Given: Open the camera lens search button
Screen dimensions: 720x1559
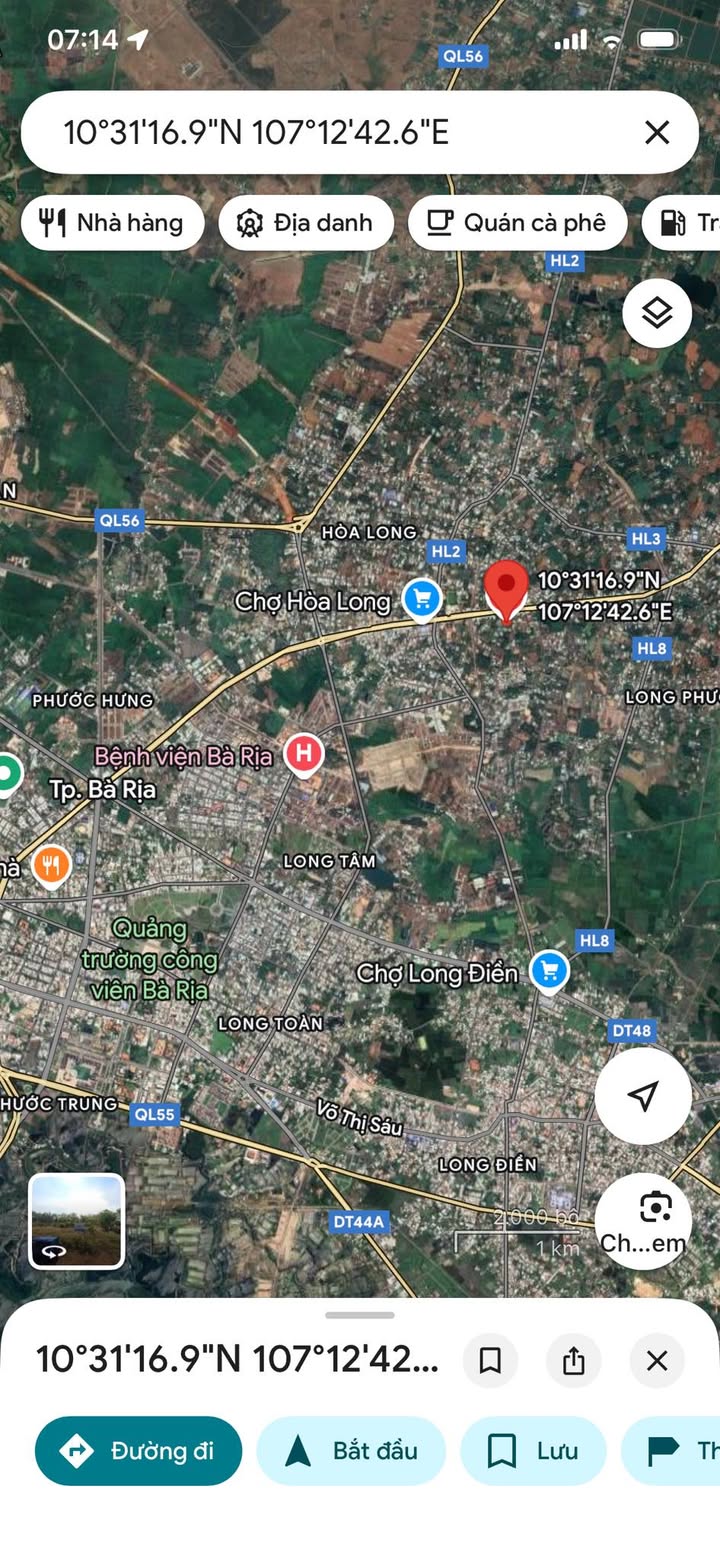Looking at the screenshot, I should tap(643, 1221).
